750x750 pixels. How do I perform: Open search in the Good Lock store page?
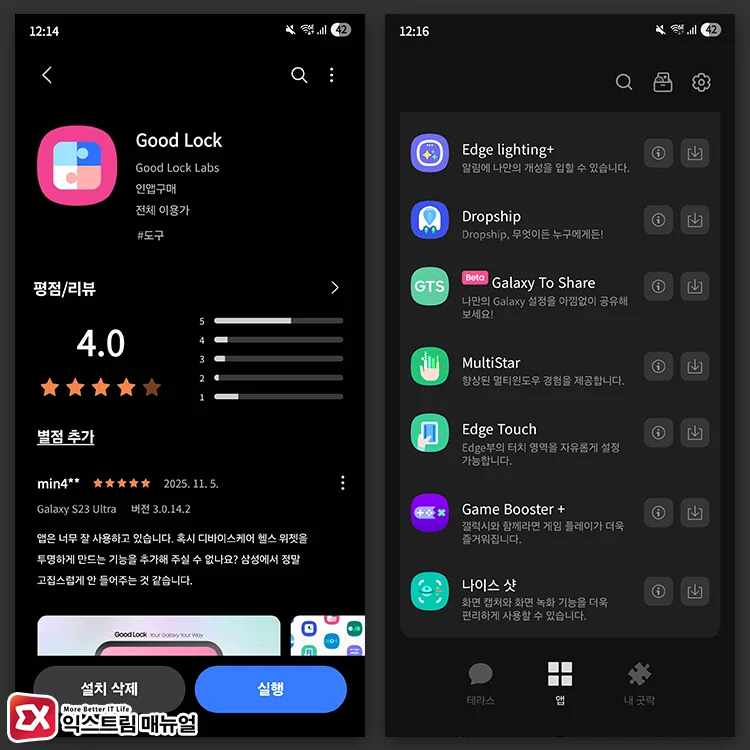point(299,75)
